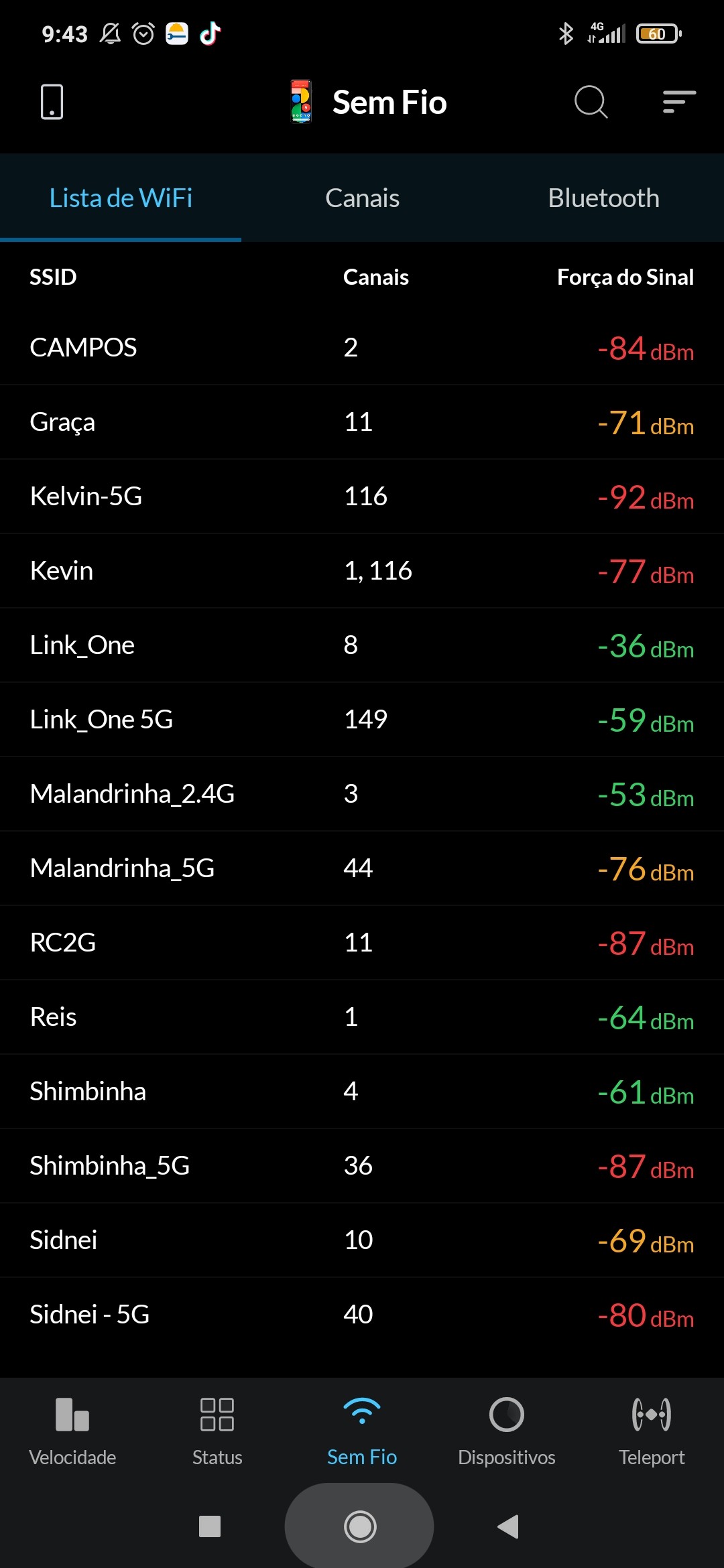The width and height of the screenshot is (724, 1568).
Task: Tap the search magnifier icon
Action: tap(591, 102)
